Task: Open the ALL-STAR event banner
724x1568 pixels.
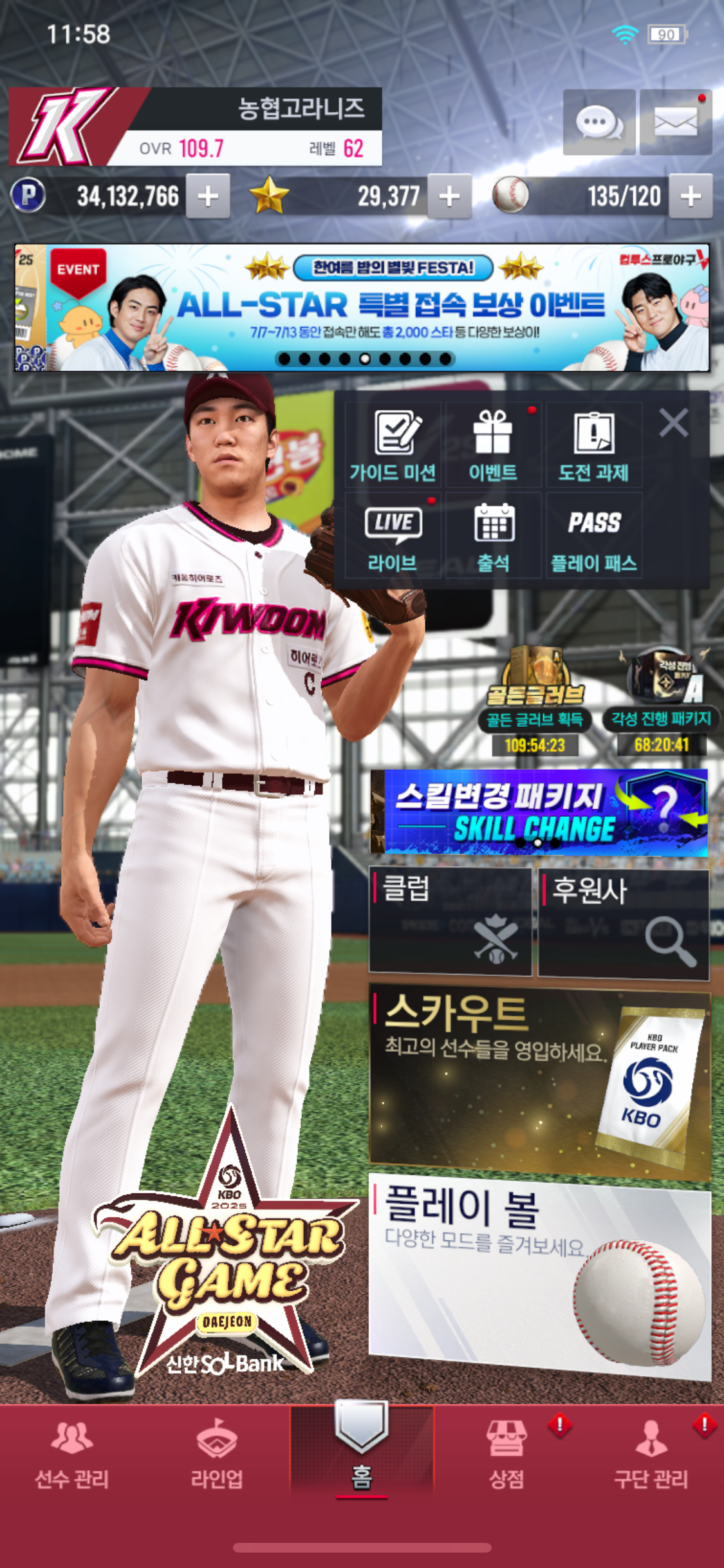Action: [x=362, y=308]
